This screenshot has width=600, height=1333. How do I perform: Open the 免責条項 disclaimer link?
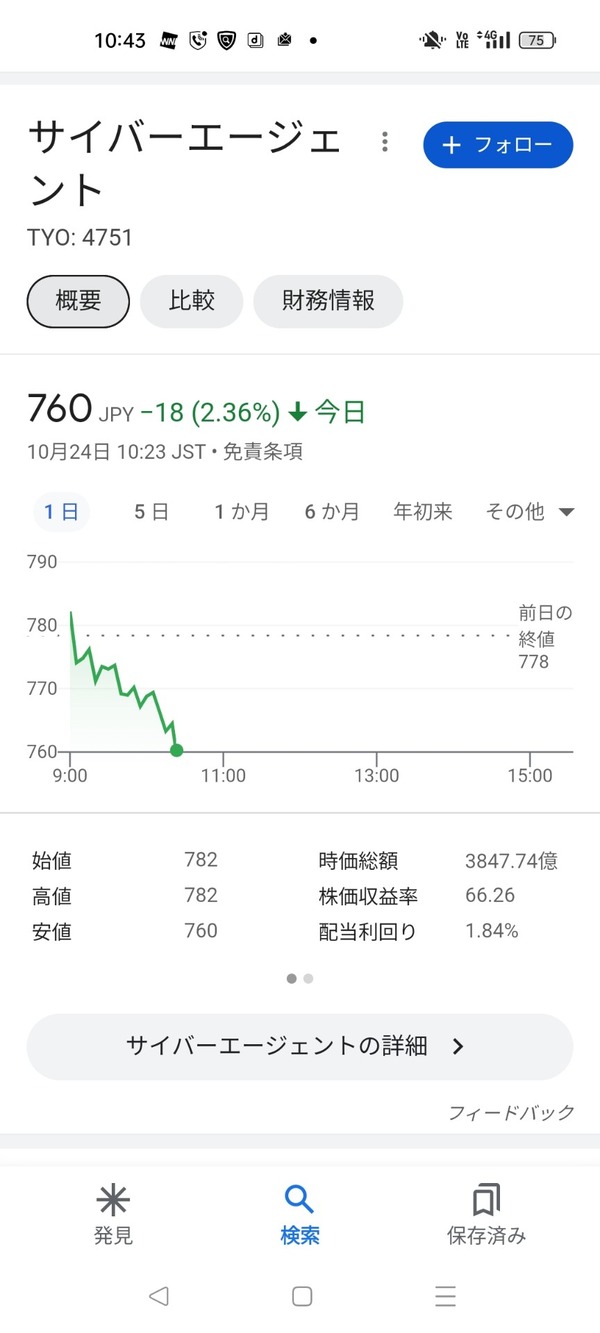262,452
